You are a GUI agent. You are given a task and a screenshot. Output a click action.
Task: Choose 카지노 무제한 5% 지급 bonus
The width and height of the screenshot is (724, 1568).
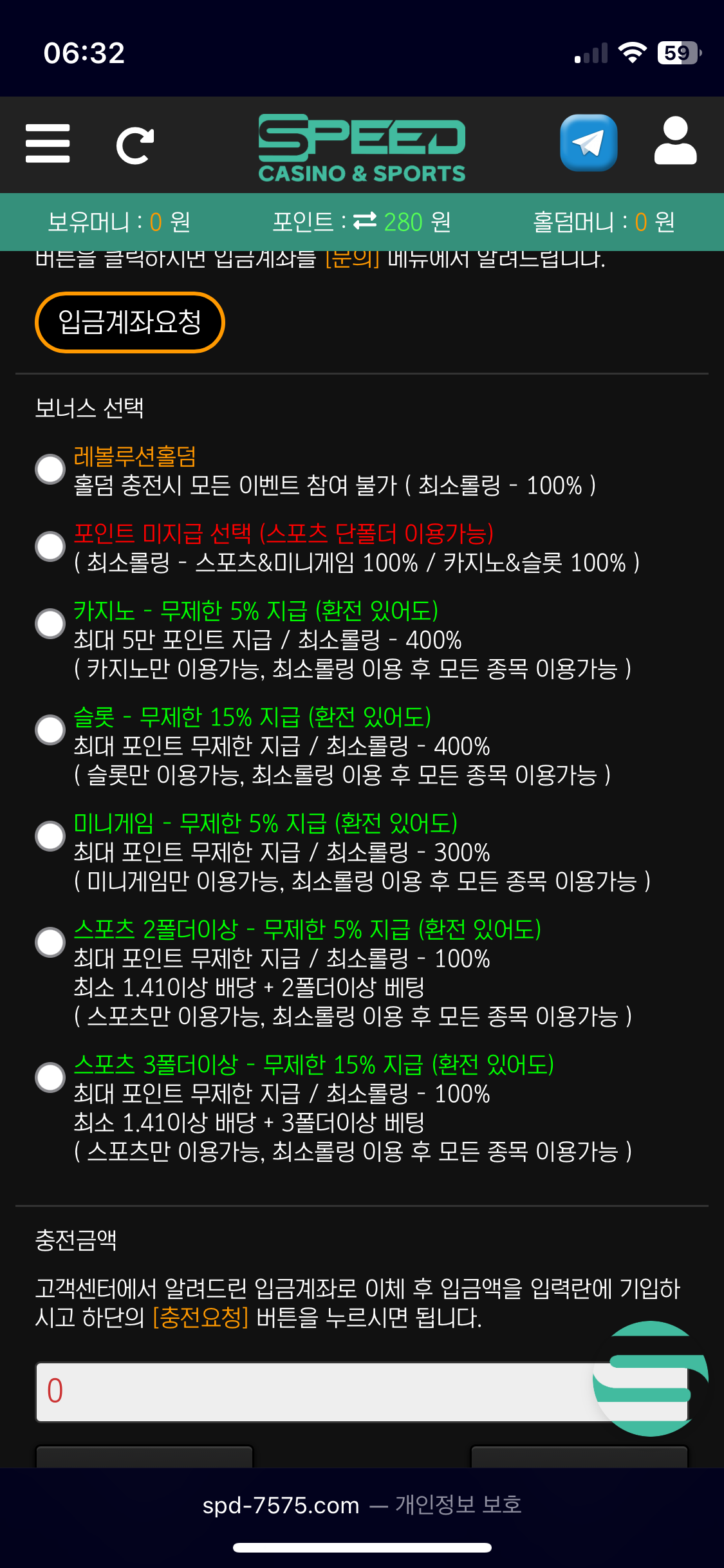coord(50,623)
